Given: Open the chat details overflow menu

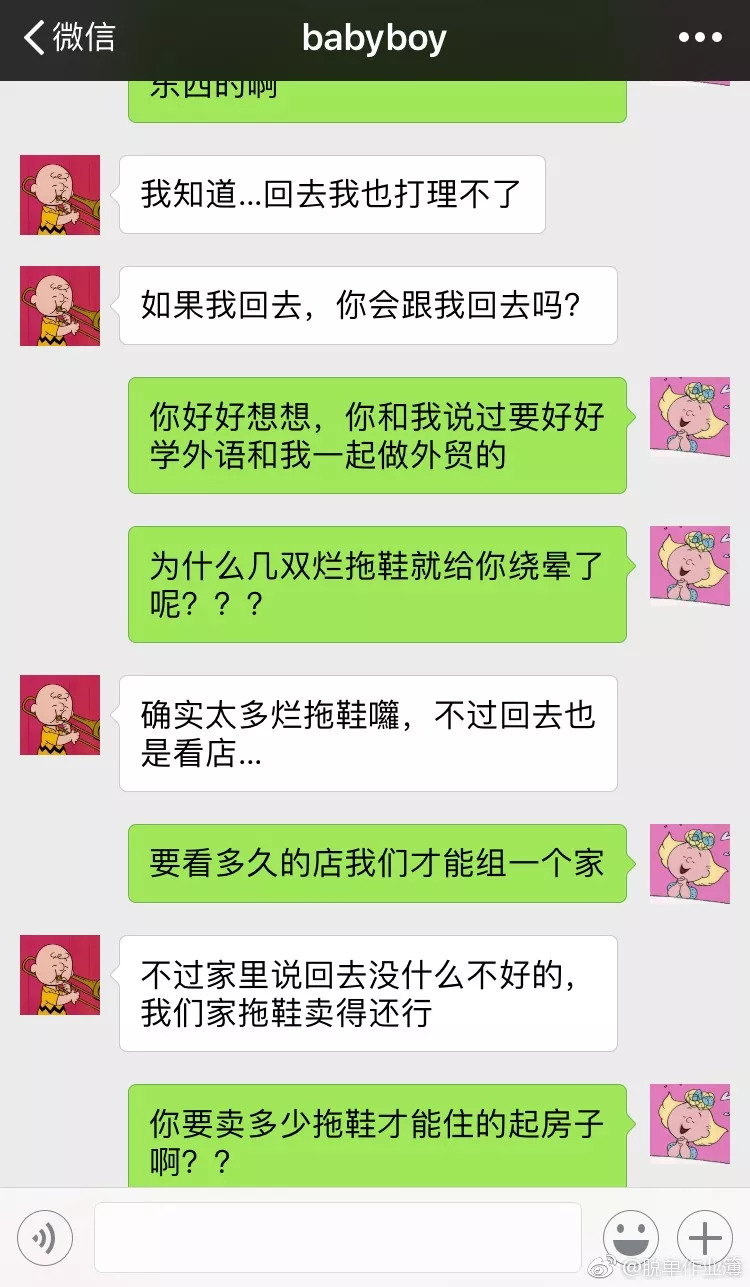Looking at the screenshot, I should pos(700,38).
